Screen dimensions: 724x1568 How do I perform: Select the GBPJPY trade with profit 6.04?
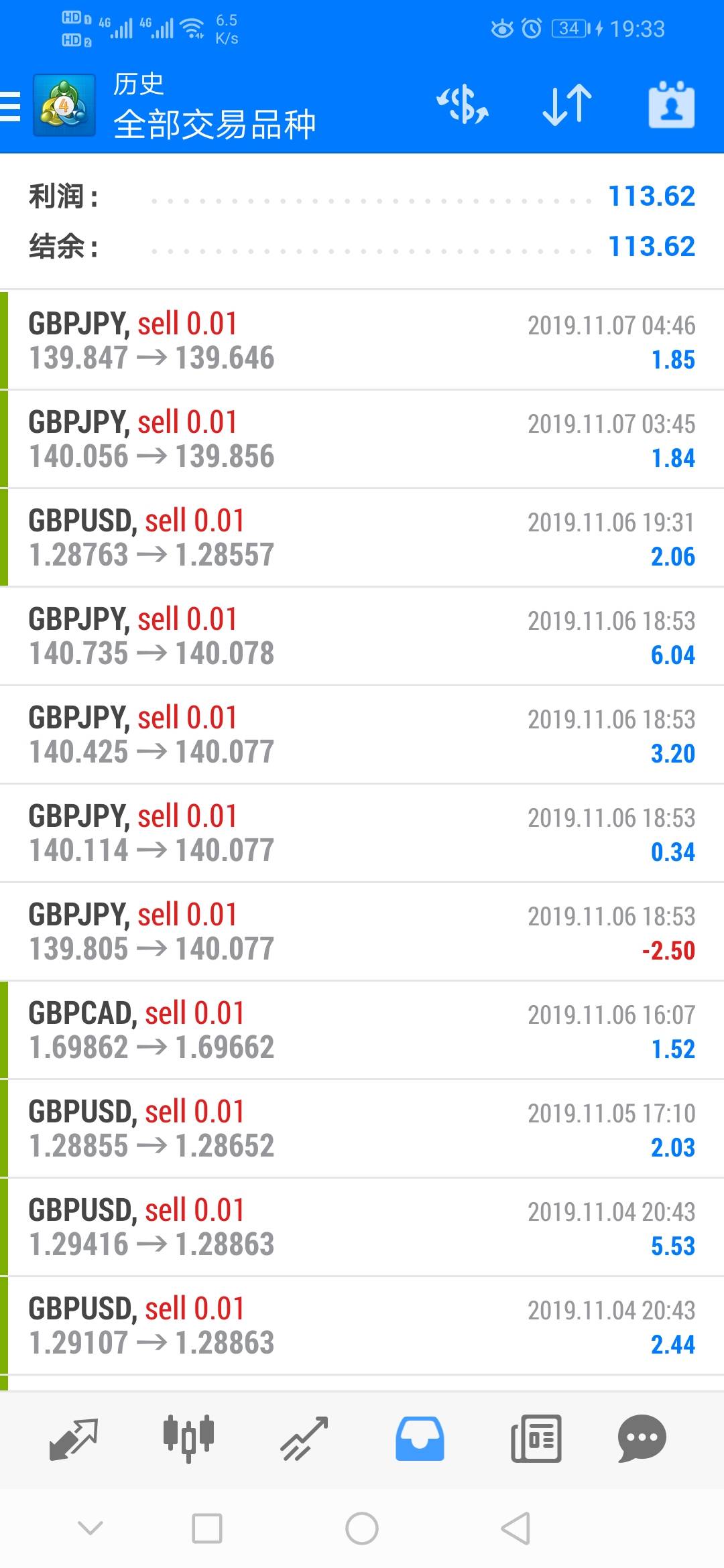pos(362,636)
